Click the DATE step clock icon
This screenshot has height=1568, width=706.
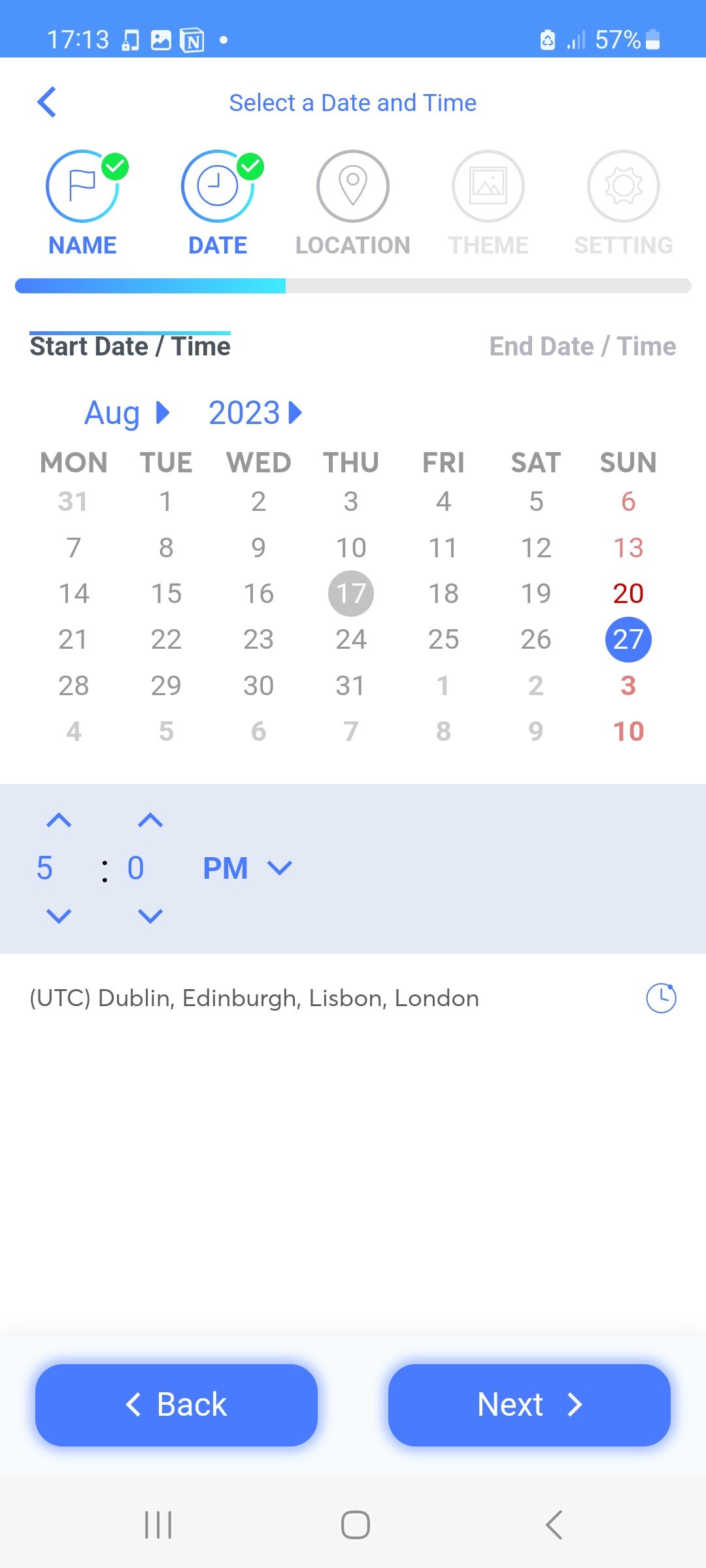[216, 186]
